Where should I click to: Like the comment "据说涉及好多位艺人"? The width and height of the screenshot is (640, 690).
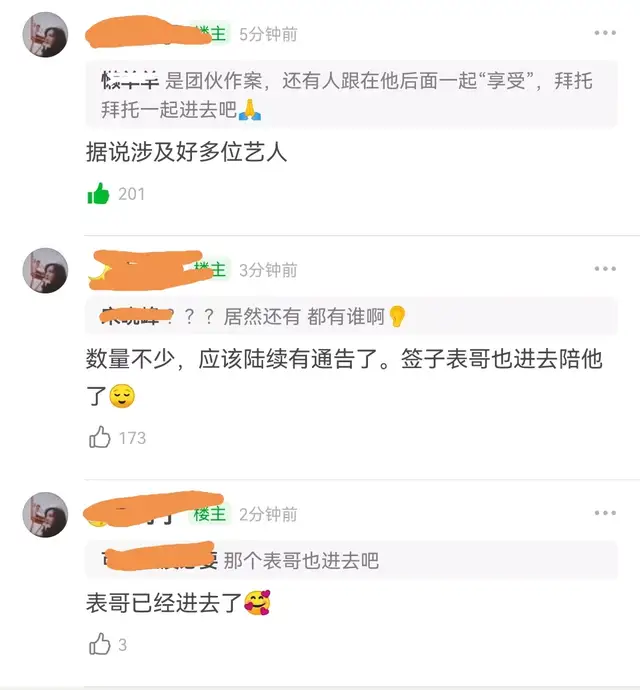(x=99, y=194)
